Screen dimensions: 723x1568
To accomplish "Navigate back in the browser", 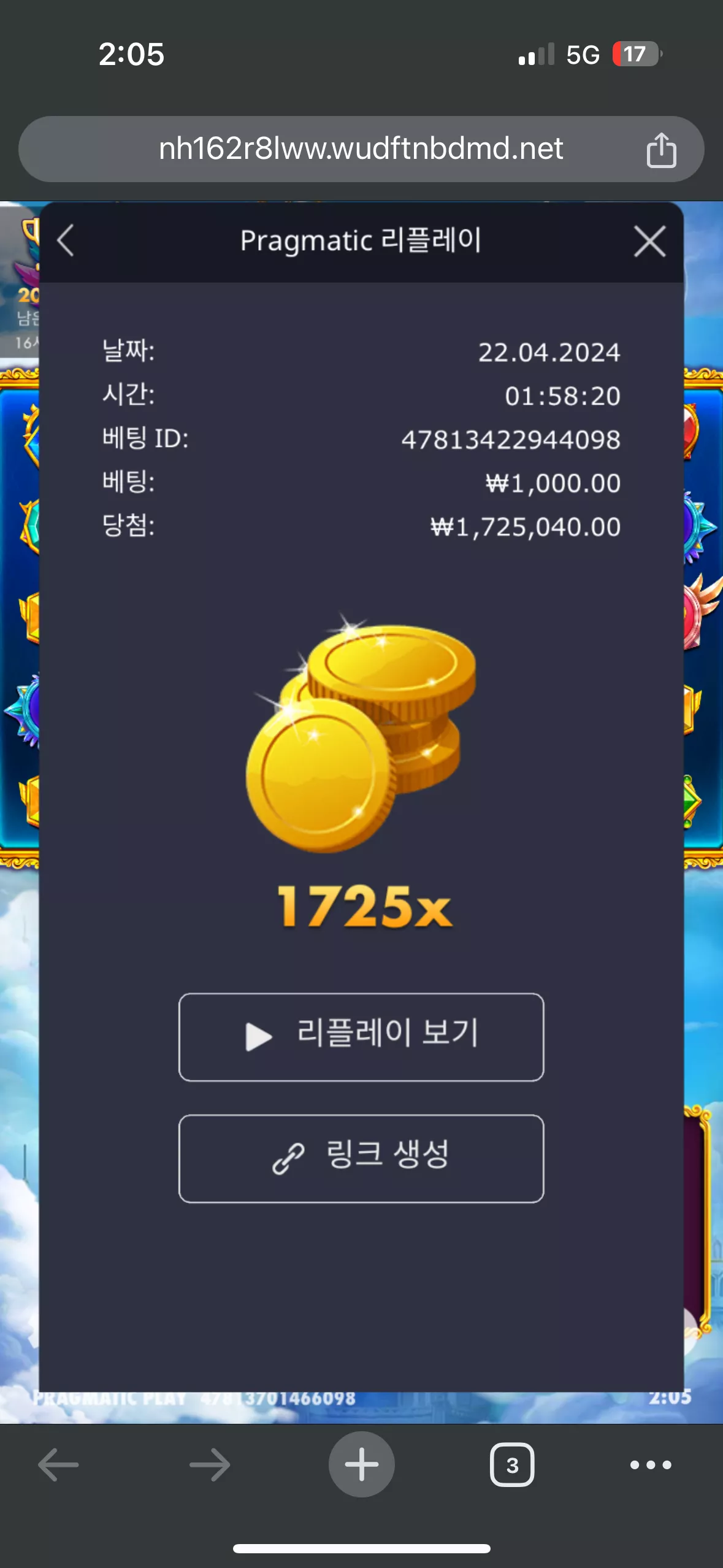I will pos(58,1465).
